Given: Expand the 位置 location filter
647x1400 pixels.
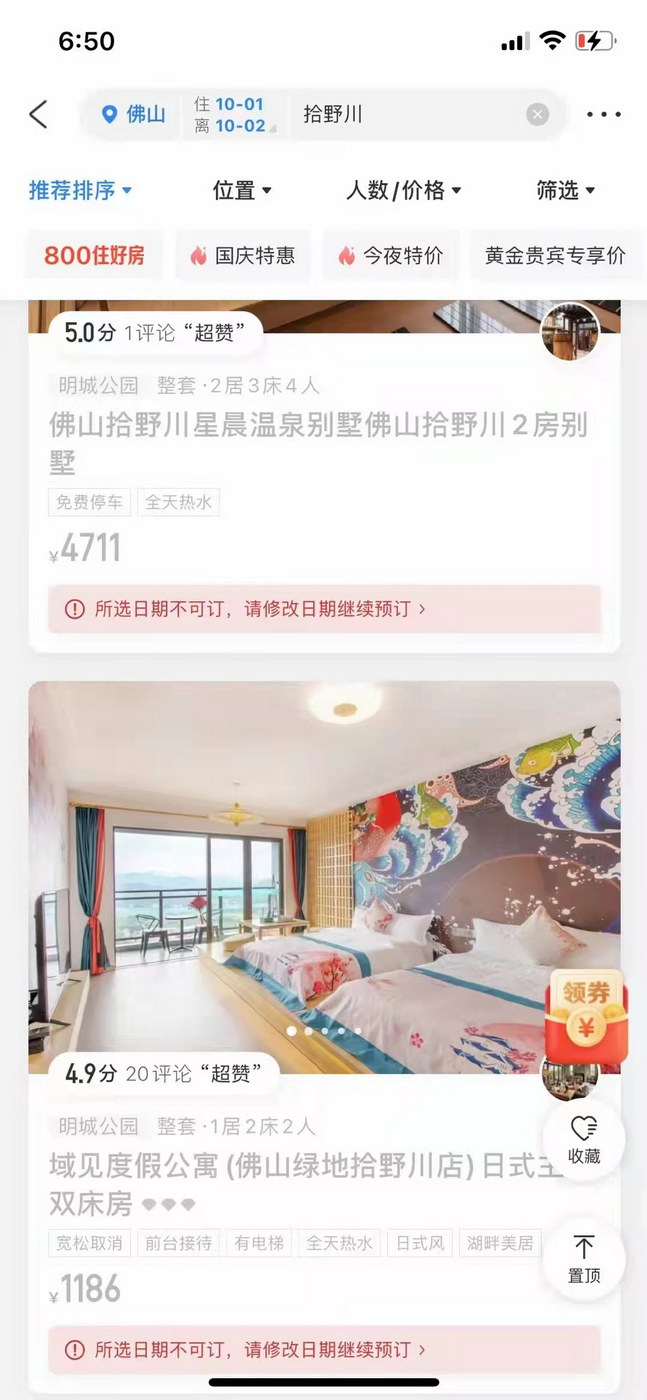Looking at the screenshot, I should click(242, 190).
